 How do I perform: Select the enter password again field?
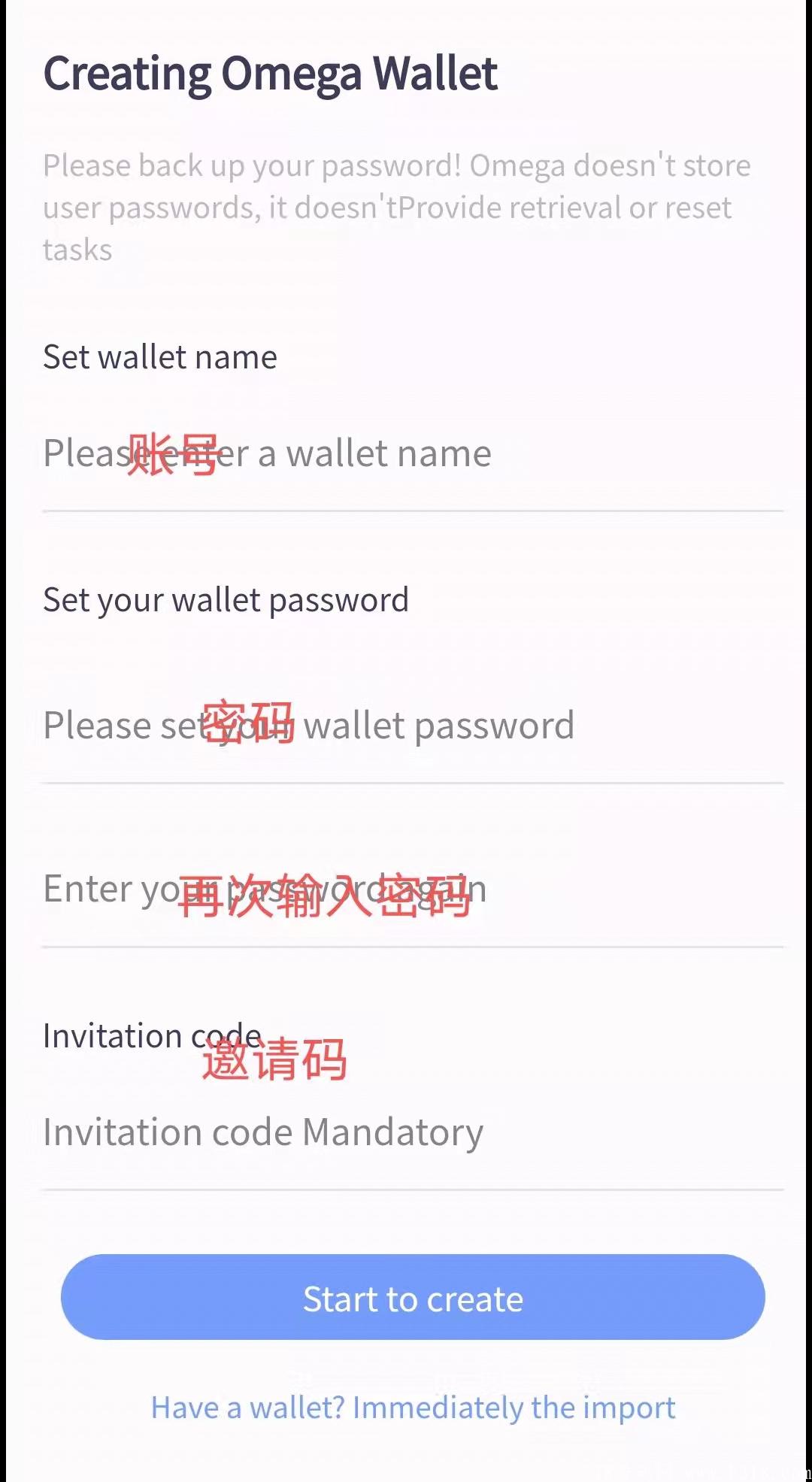[x=412, y=890]
